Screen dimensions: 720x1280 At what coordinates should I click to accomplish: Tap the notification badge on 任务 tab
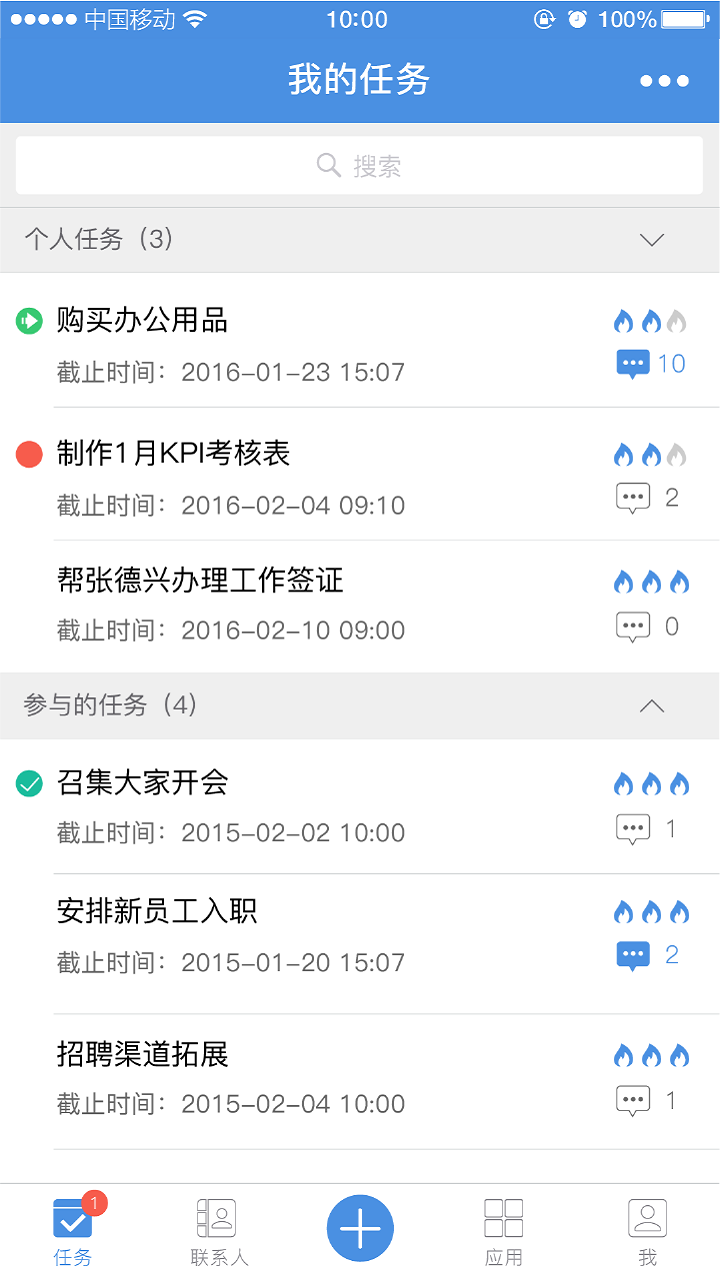pyautogui.click(x=93, y=1205)
